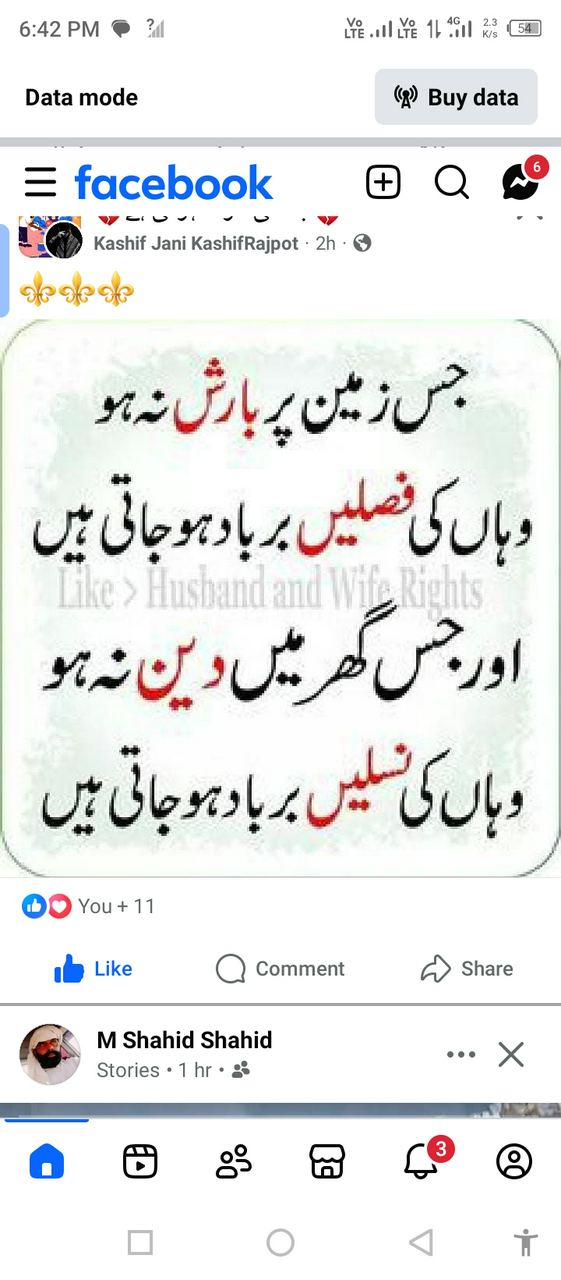Screen dimensions: 561x1280
Task: Open the Urdu quote image post
Action: coord(280,598)
